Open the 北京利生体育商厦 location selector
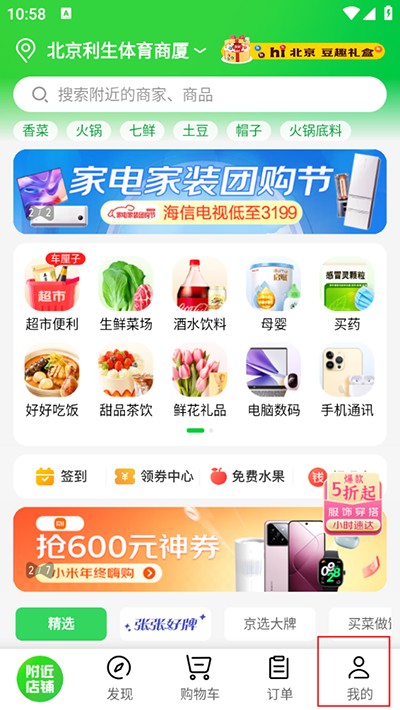The height and width of the screenshot is (710, 400). [111, 50]
